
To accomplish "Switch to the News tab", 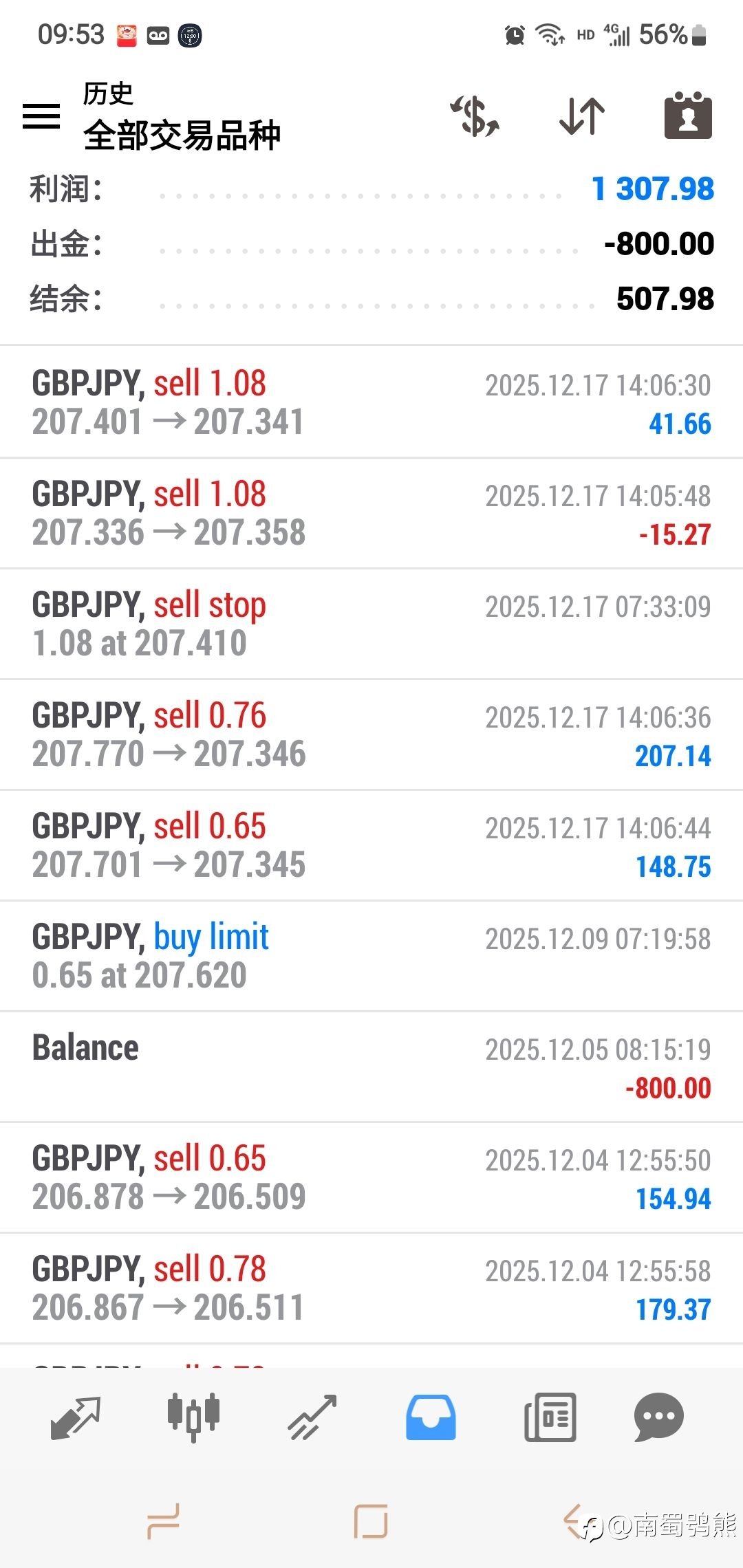I will point(550,1417).
